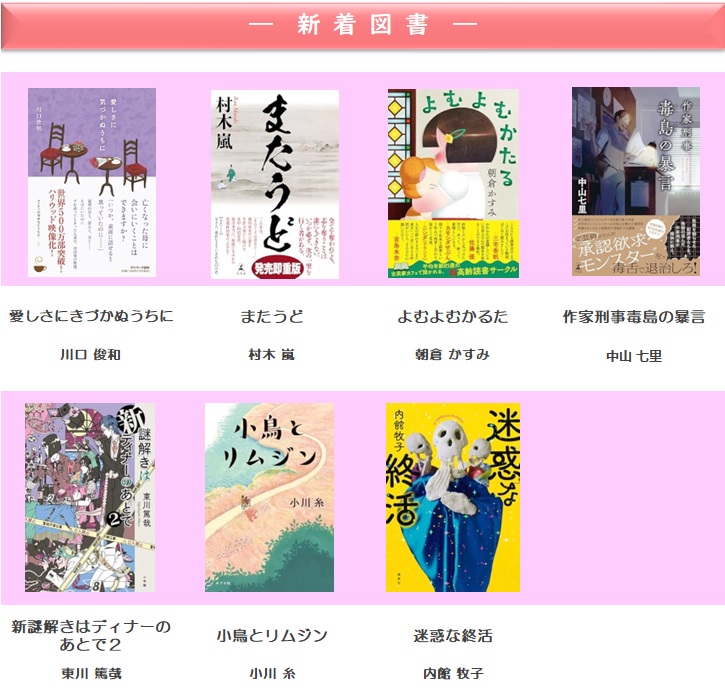This screenshot has width=725, height=691.
Task: Open the 迷惑な終活 book cover
Action: click(452, 497)
